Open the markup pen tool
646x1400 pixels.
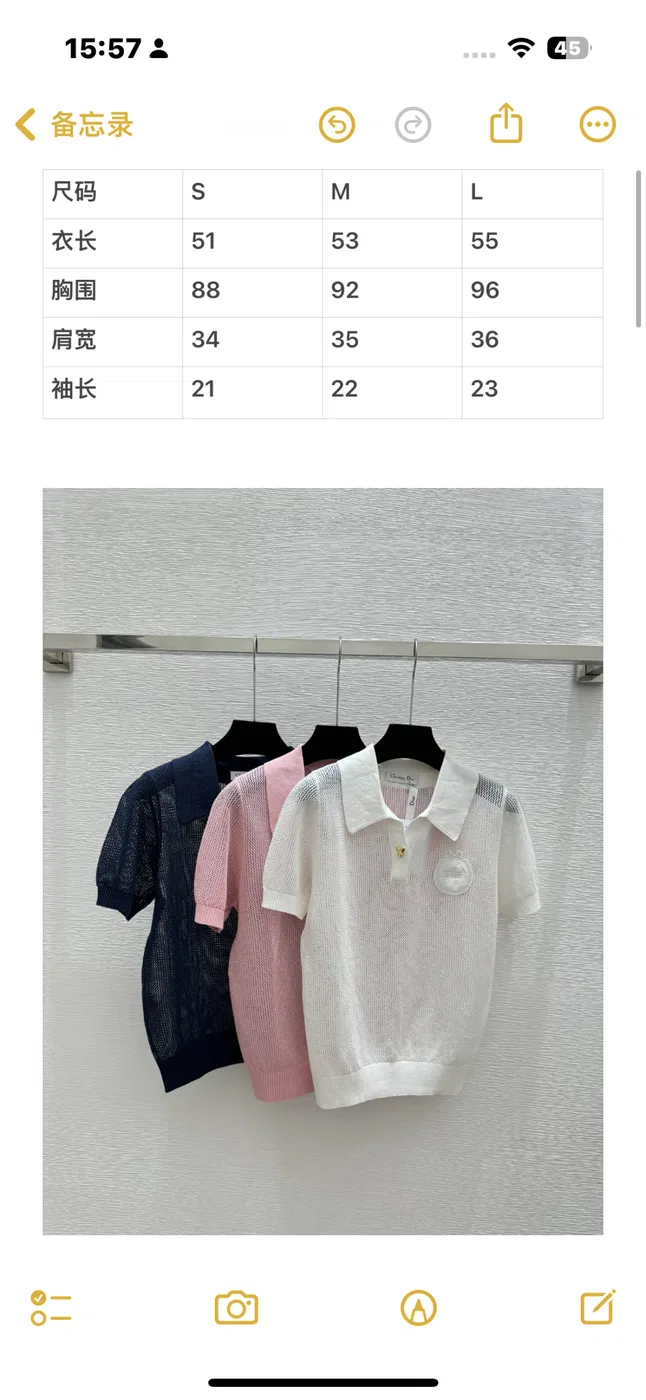(x=418, y=1308)
